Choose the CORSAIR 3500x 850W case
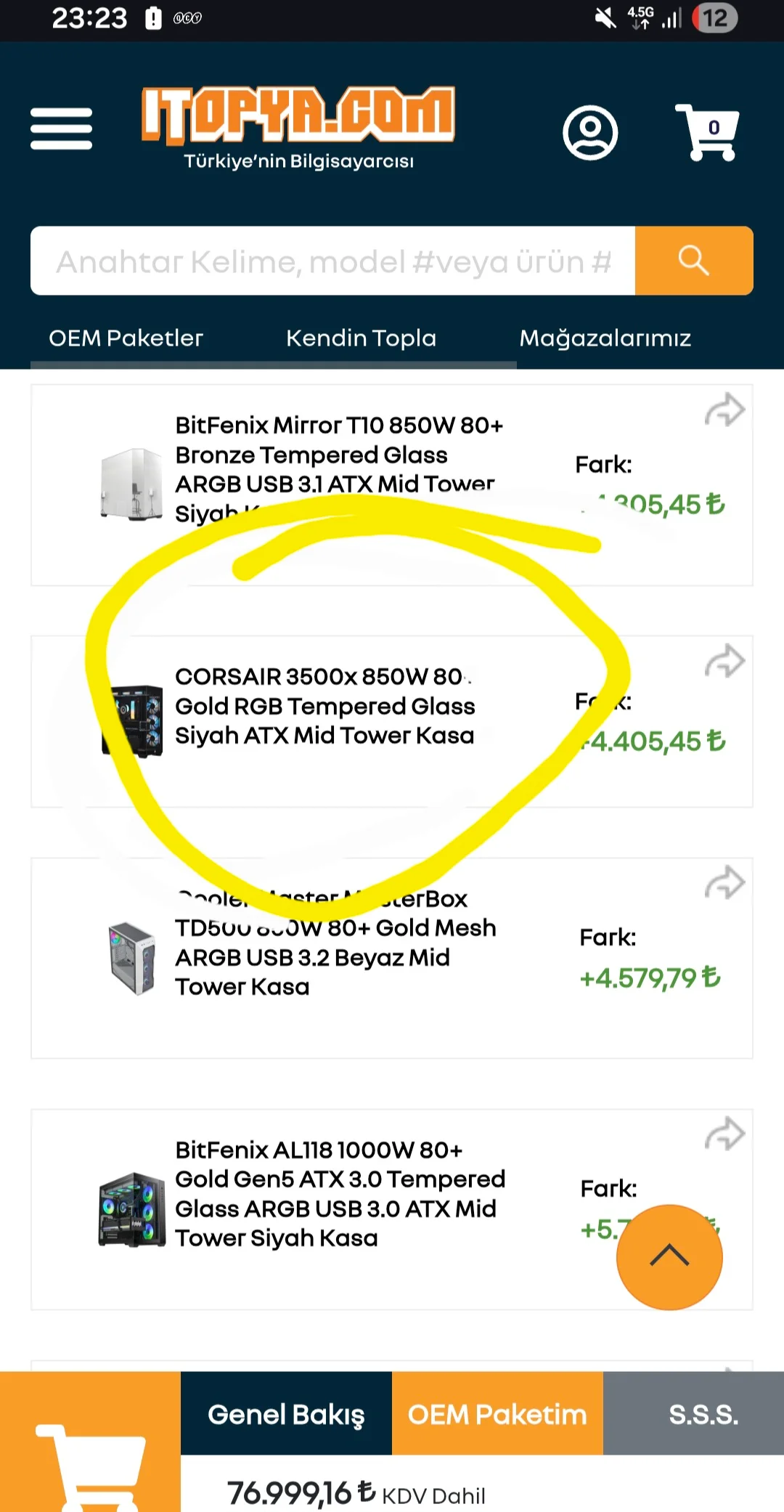 coord(324,706)
